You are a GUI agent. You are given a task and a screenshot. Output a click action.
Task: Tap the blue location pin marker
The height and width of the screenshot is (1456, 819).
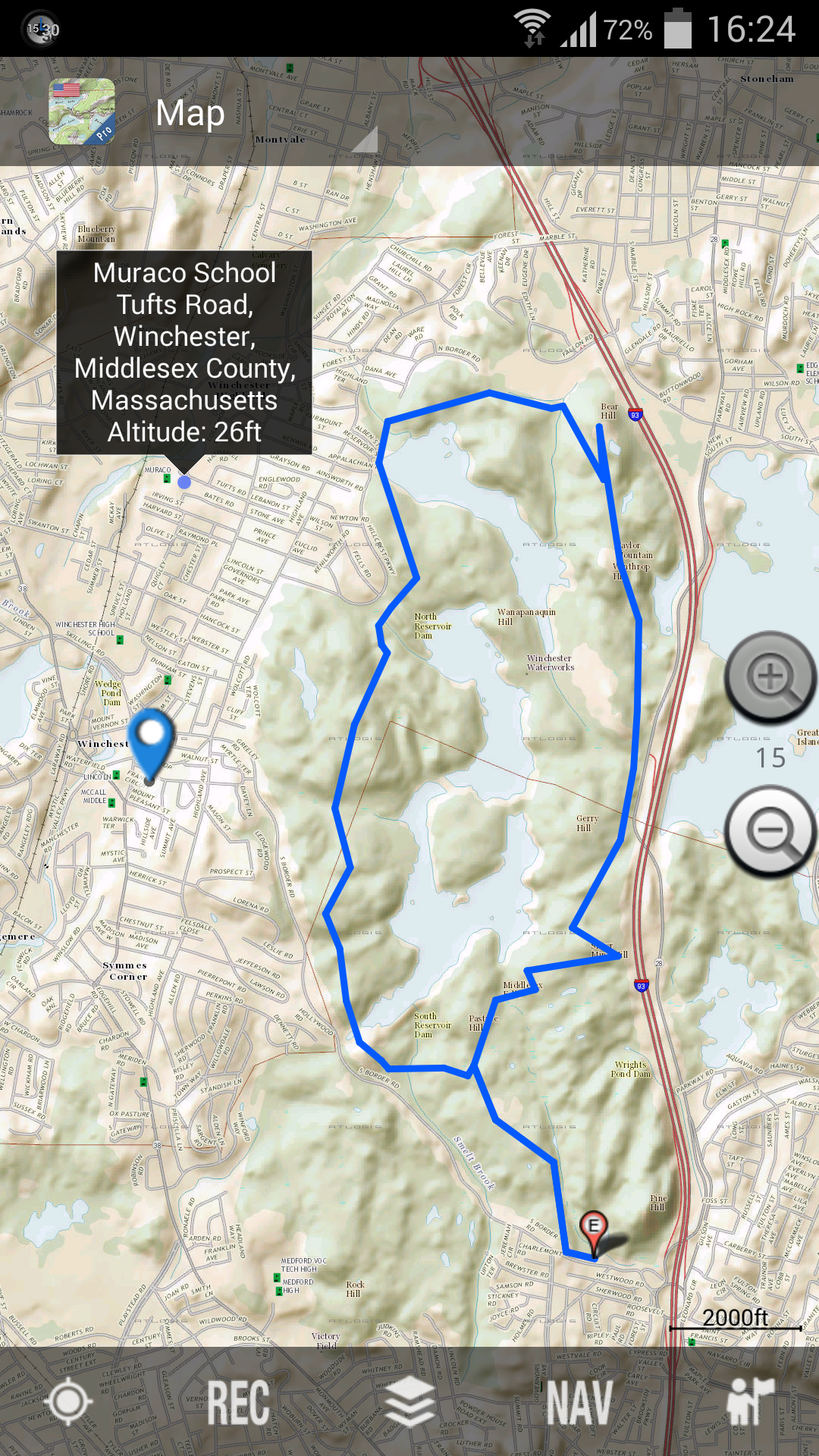click(152, 739)
